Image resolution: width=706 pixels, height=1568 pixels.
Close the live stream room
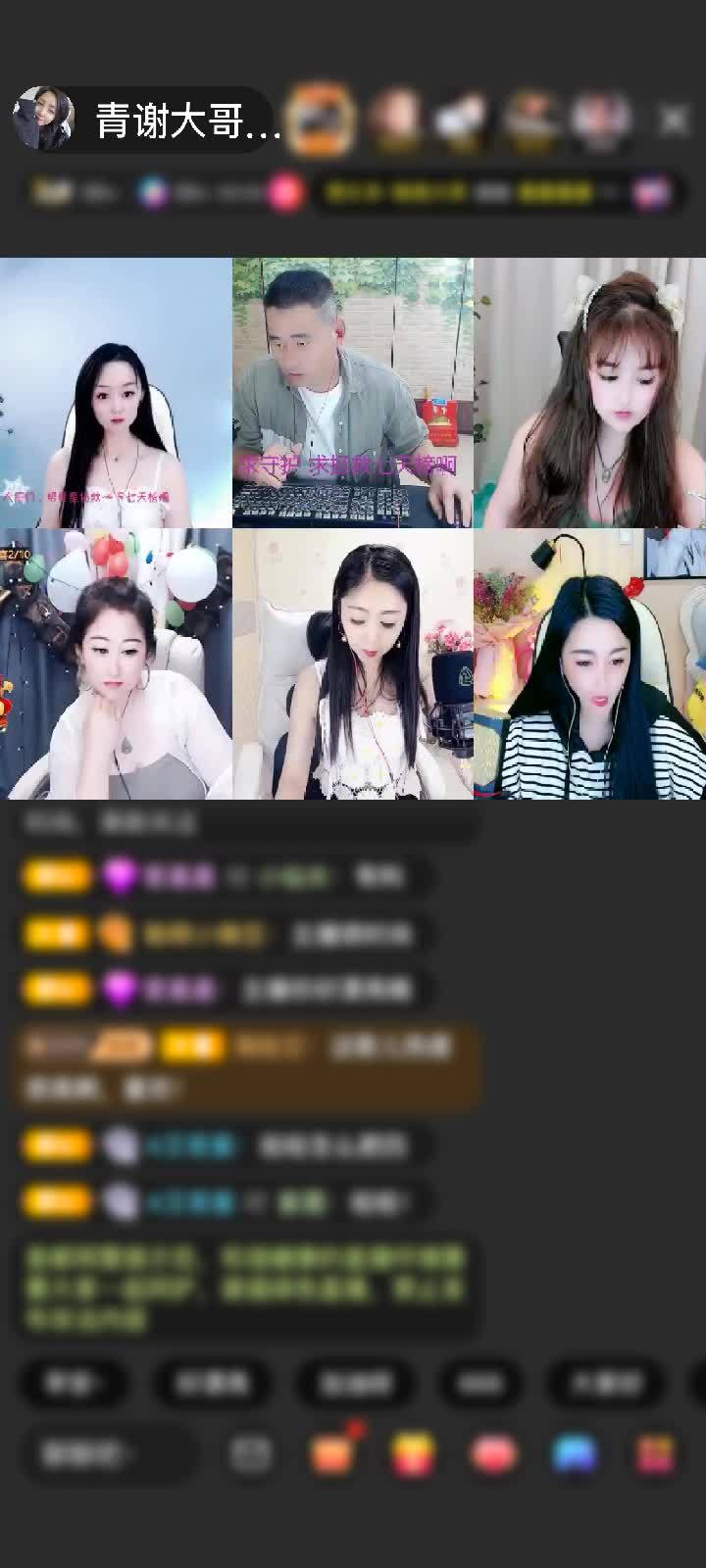(x=674, y=121)
